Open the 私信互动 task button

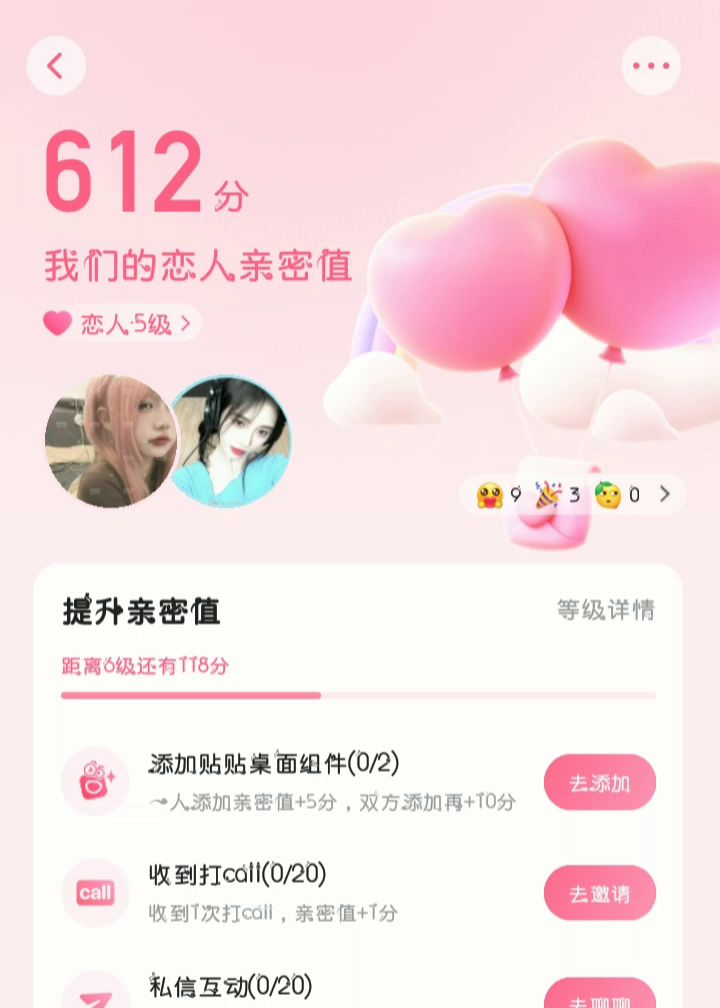(600, 995)
